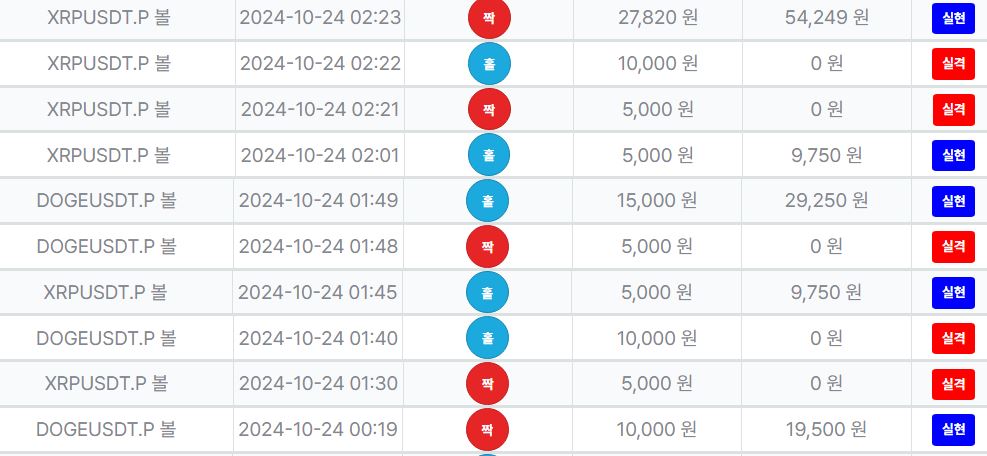Viewport: 987px width, 456px height.
Task: Tap the 실현 button for the 02:23 XRPUSDT.P row
Action: pos(952,18)
